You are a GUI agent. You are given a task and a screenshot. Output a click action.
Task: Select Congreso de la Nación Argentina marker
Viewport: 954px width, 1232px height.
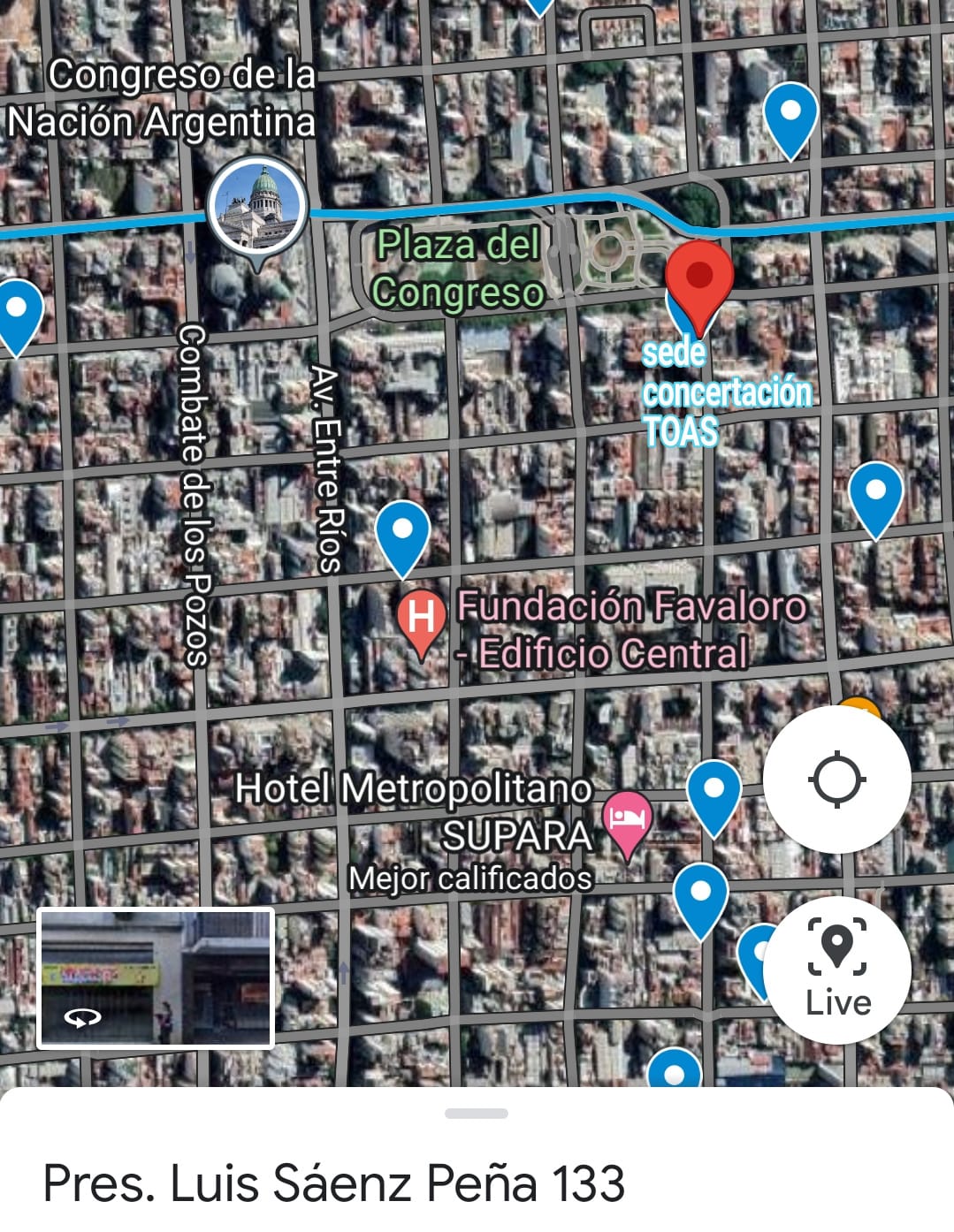(x=257, y=207)
